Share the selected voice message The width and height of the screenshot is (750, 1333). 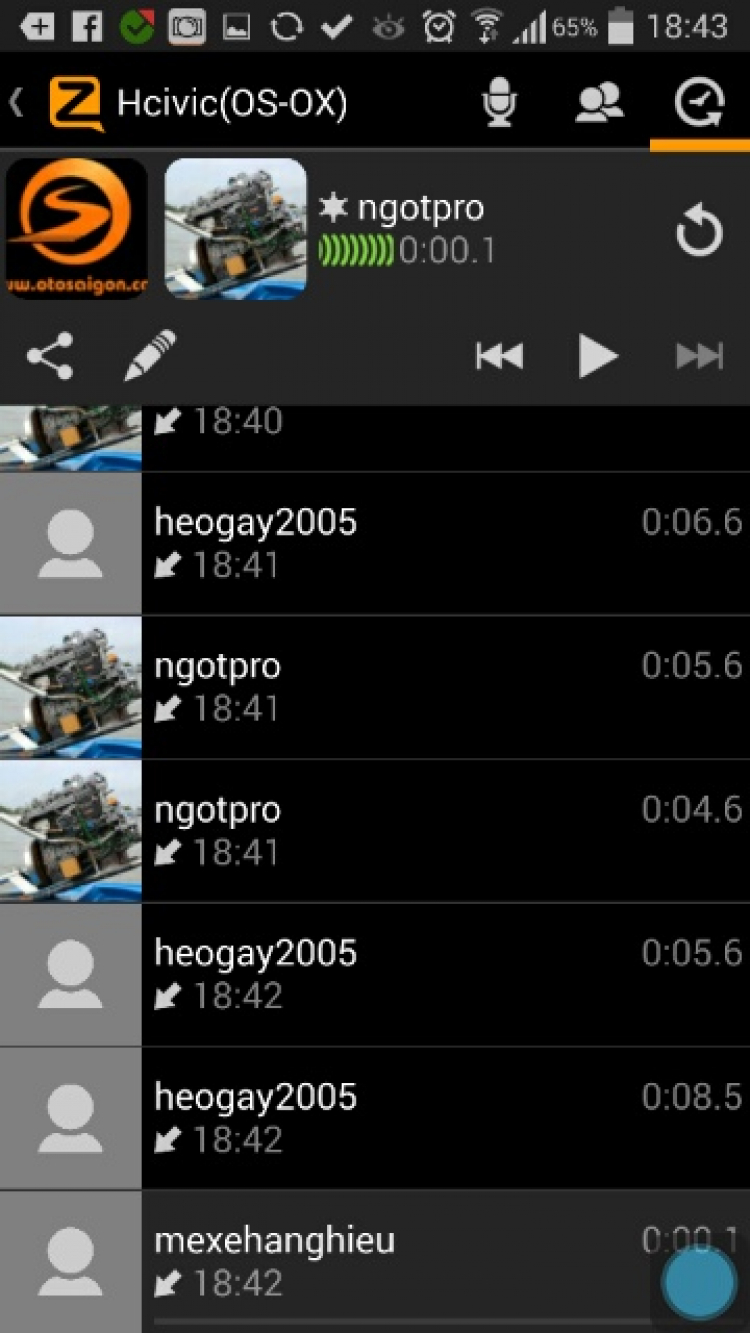click(50, 356)
